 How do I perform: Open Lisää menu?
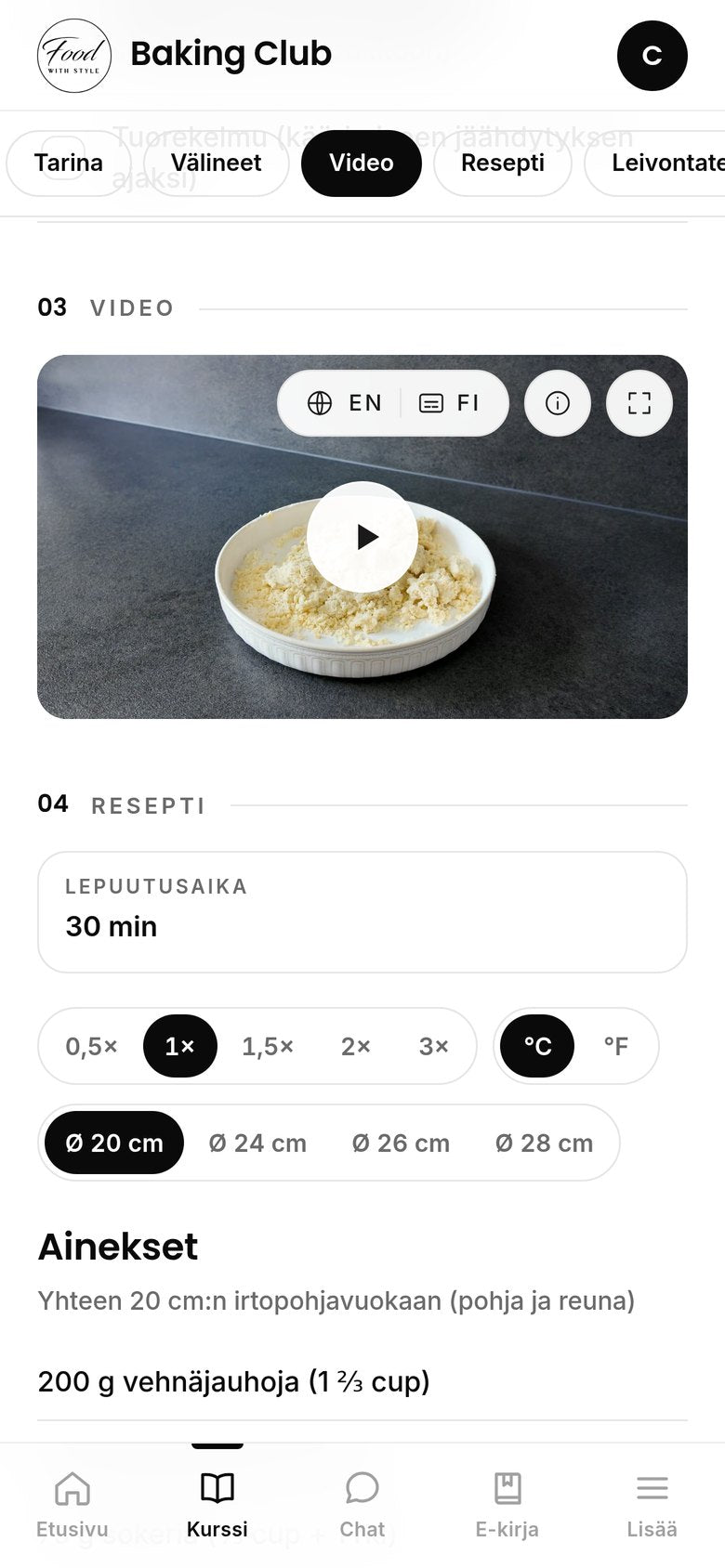652,1506
